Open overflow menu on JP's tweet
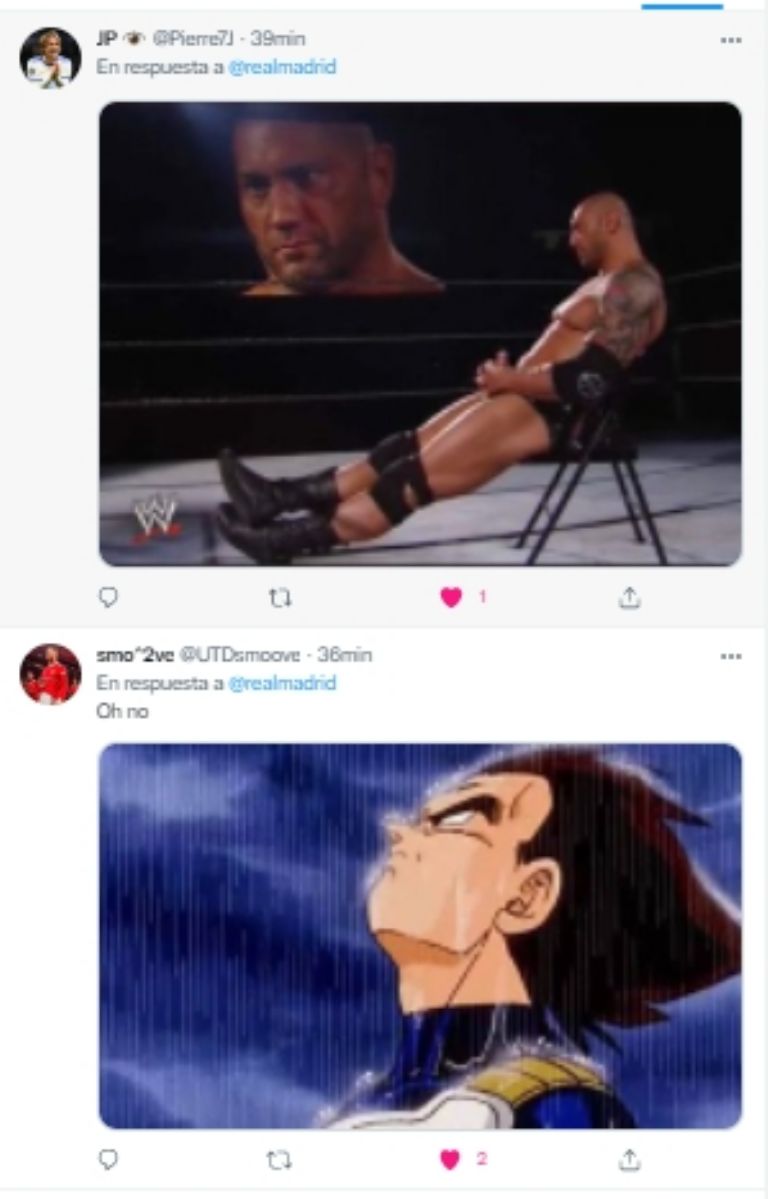 (731, 41)
